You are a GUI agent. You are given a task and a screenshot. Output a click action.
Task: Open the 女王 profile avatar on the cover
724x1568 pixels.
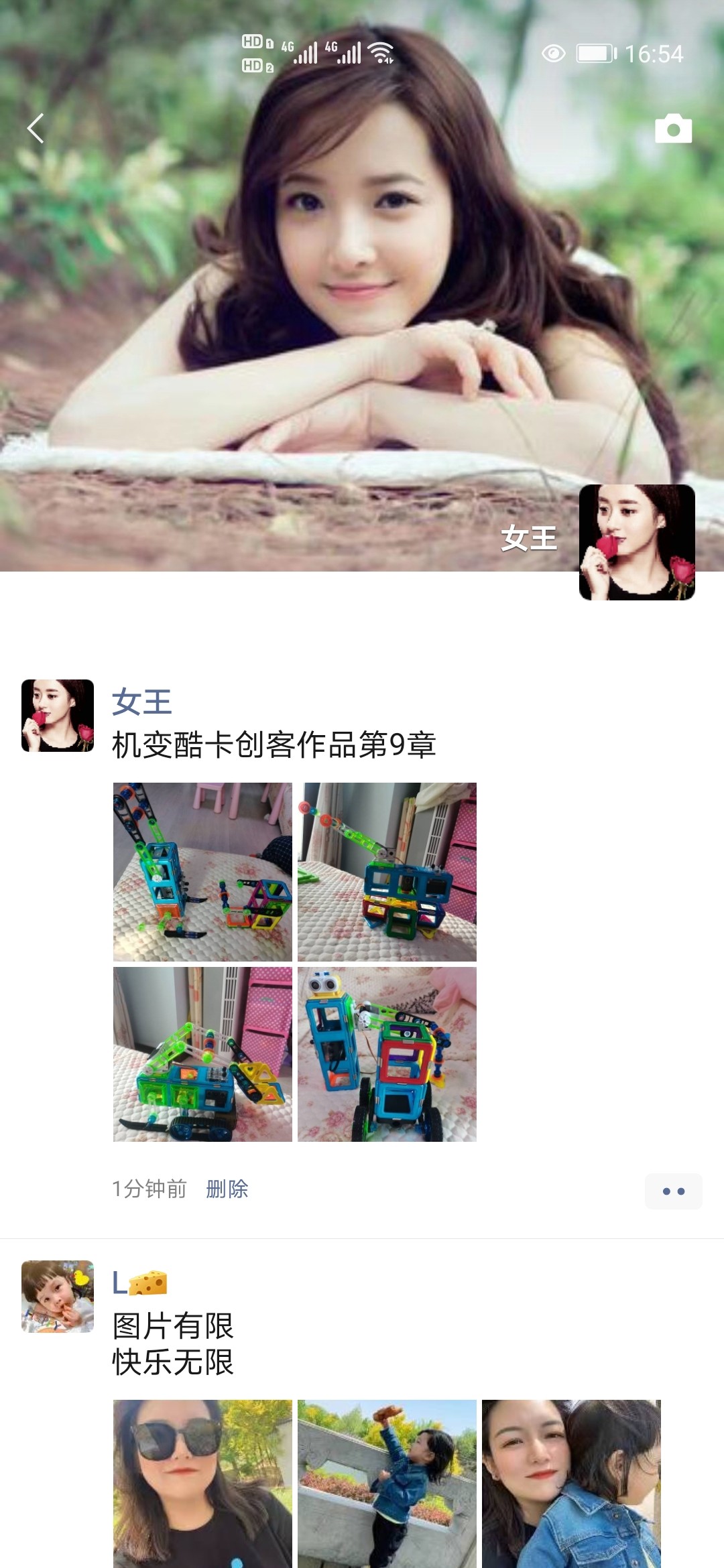(x=637, y=542)
